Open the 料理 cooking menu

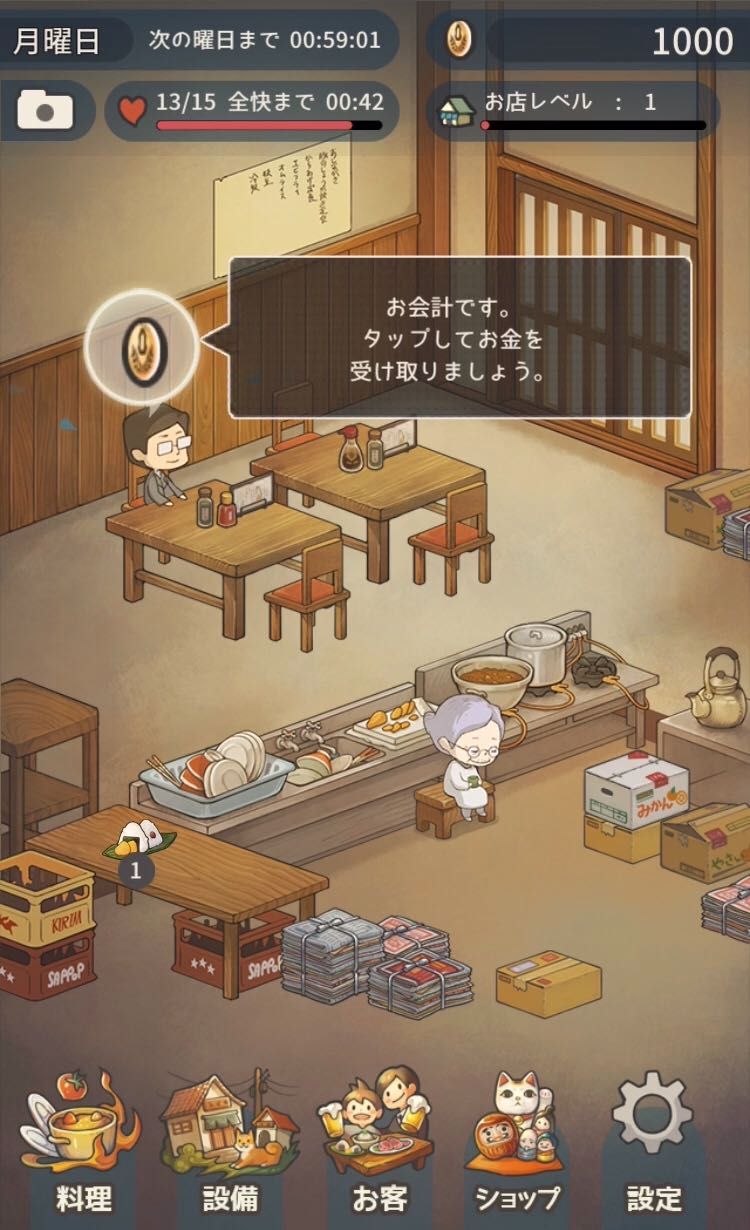pyautogui.click(x=82, y=1145)
